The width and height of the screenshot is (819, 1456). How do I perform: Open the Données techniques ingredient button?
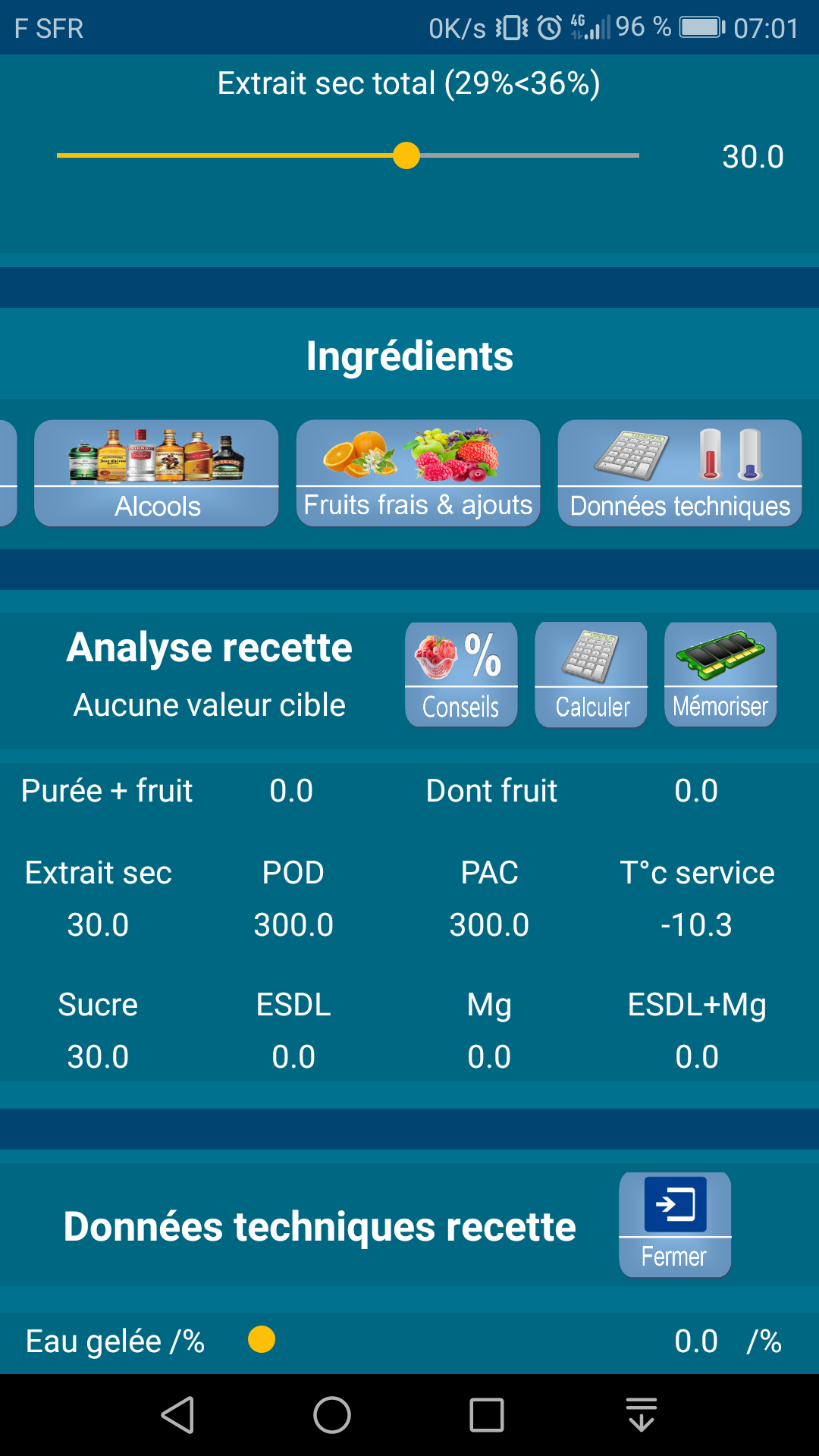click(679, 473)
